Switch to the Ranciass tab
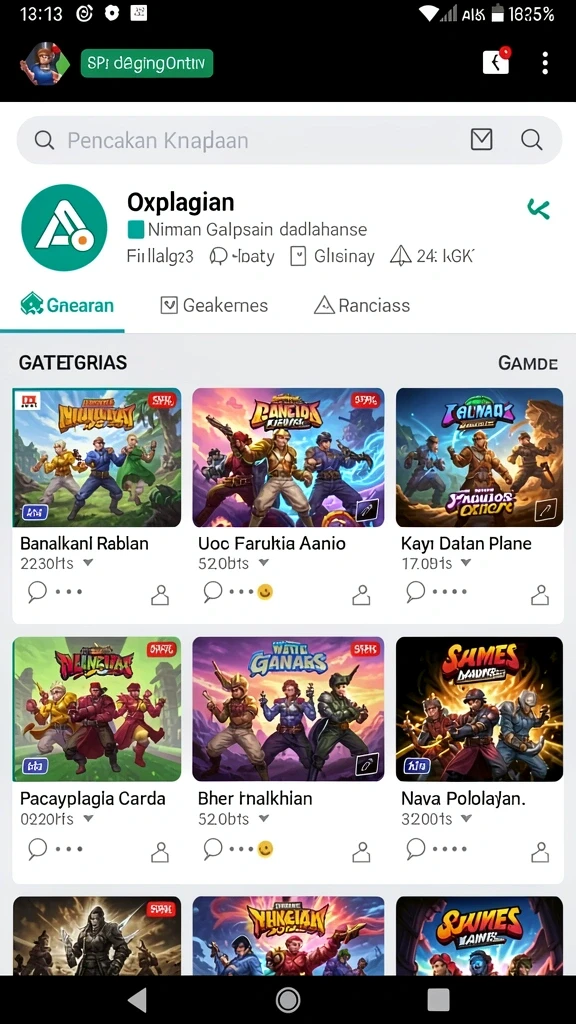Screen dimensions: 576x1024 [362, 305]
